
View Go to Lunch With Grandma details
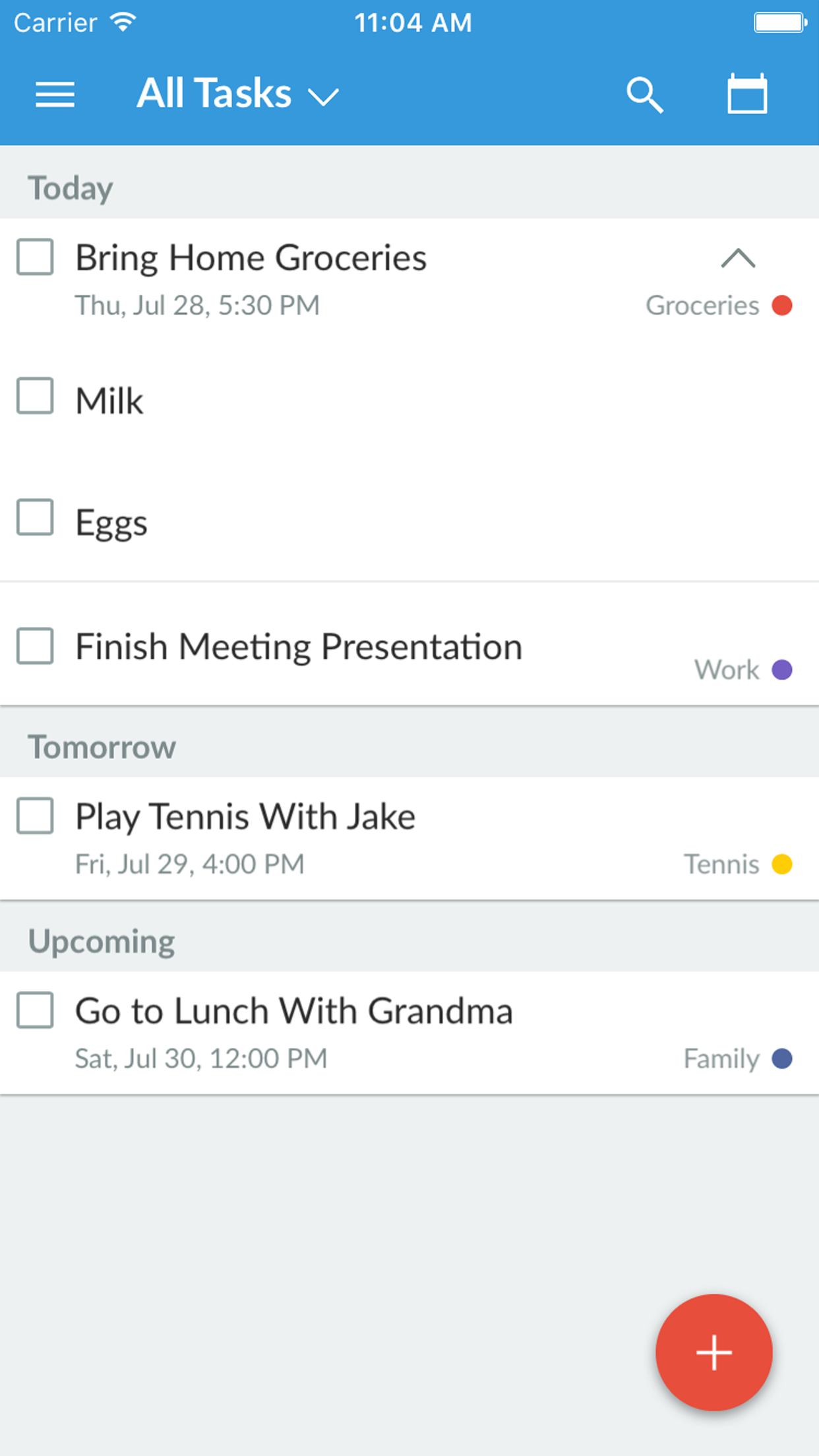pyautogui.click(x=293, y=1012)
